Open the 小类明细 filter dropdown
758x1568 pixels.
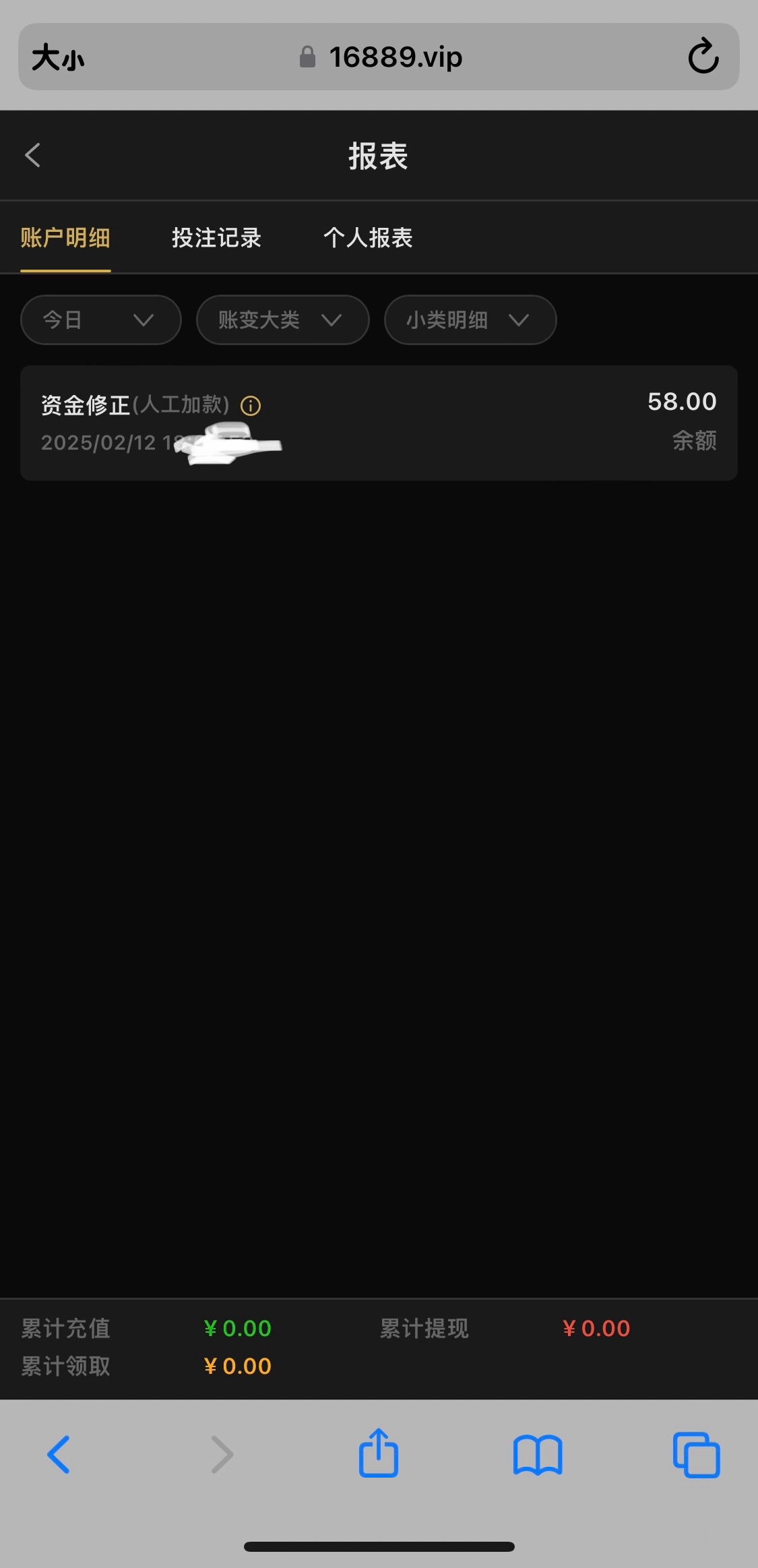pyautogui.click(x=470, y=320)
